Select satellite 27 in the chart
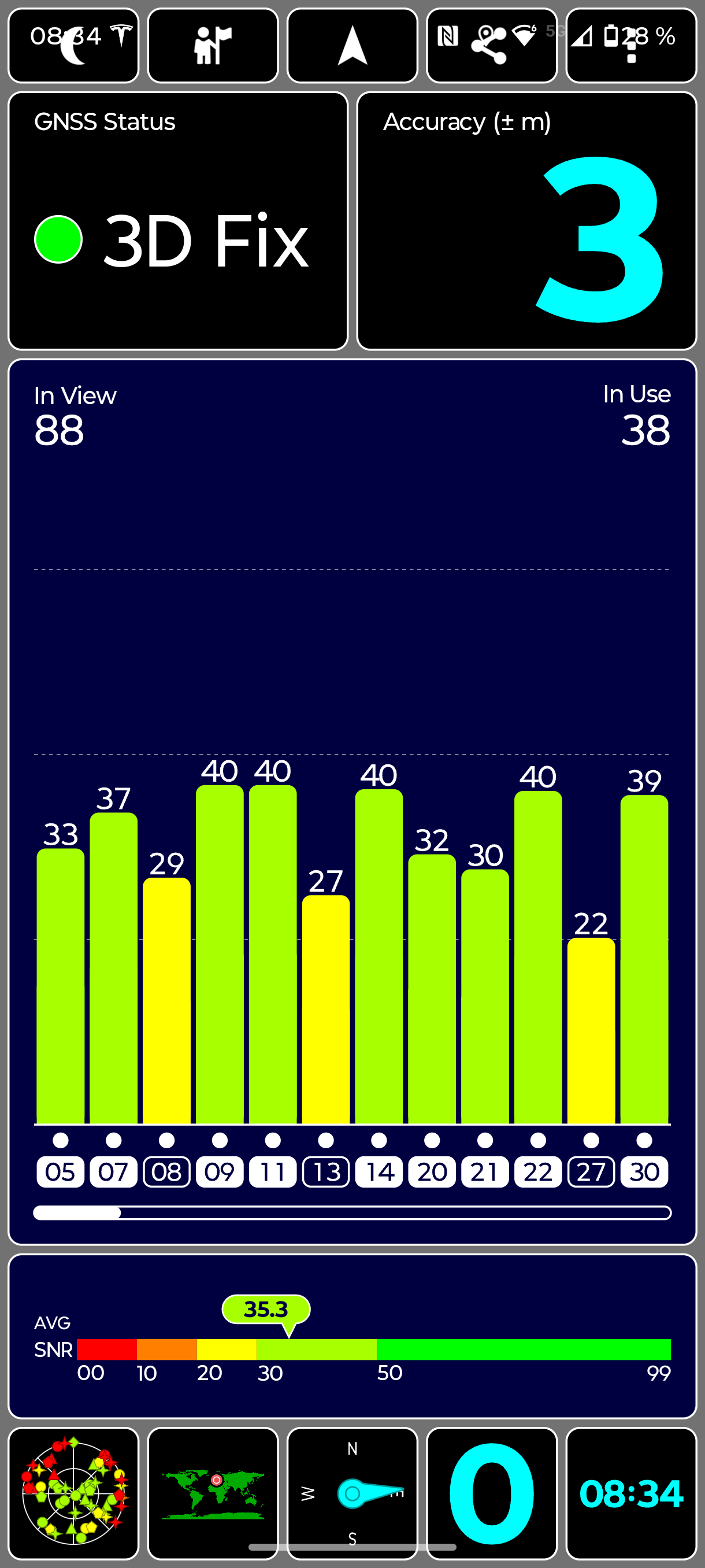The image size is (705, 1568). pos(591,1171)
